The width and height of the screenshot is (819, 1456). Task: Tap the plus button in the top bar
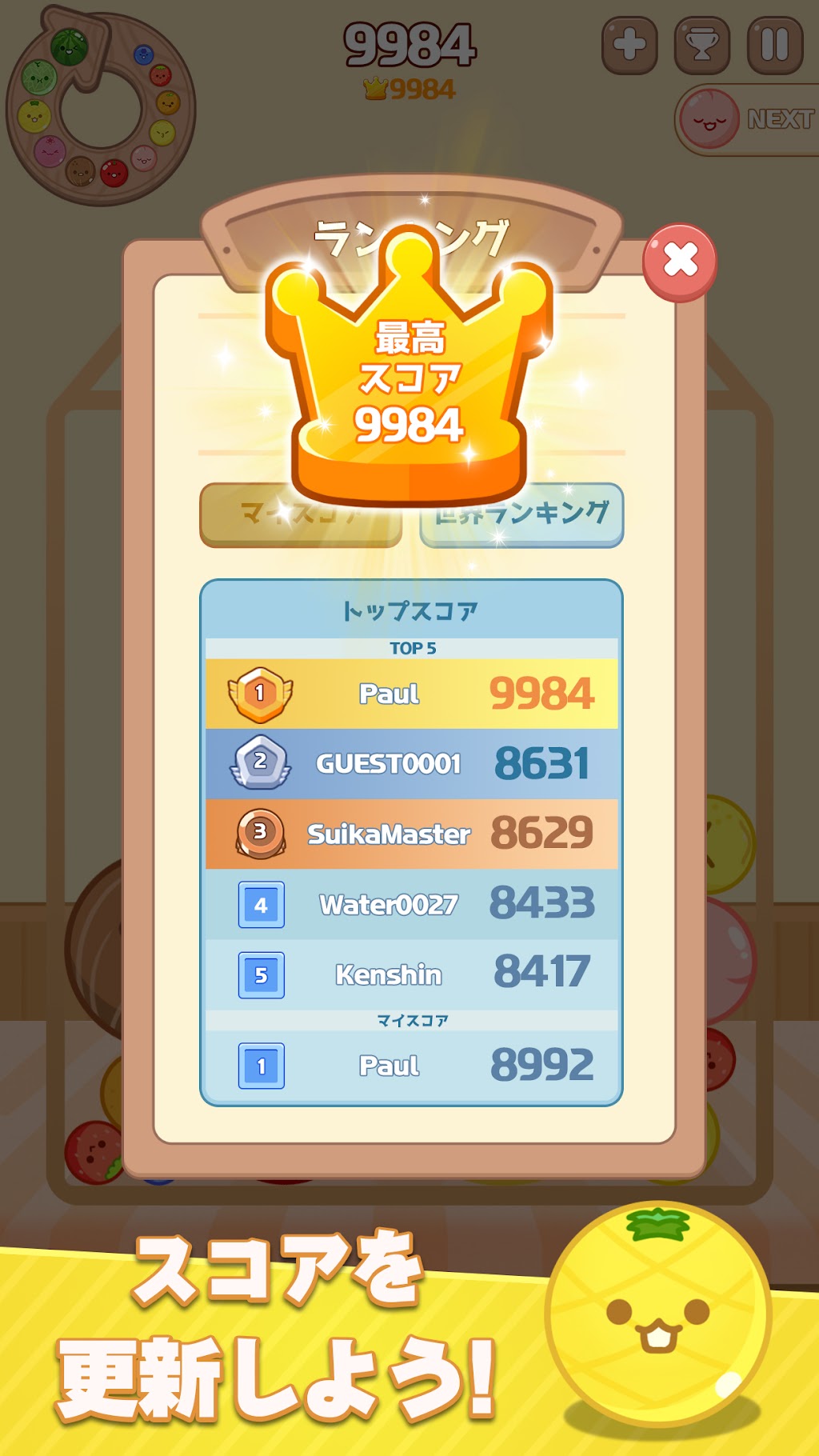point(629,45)
